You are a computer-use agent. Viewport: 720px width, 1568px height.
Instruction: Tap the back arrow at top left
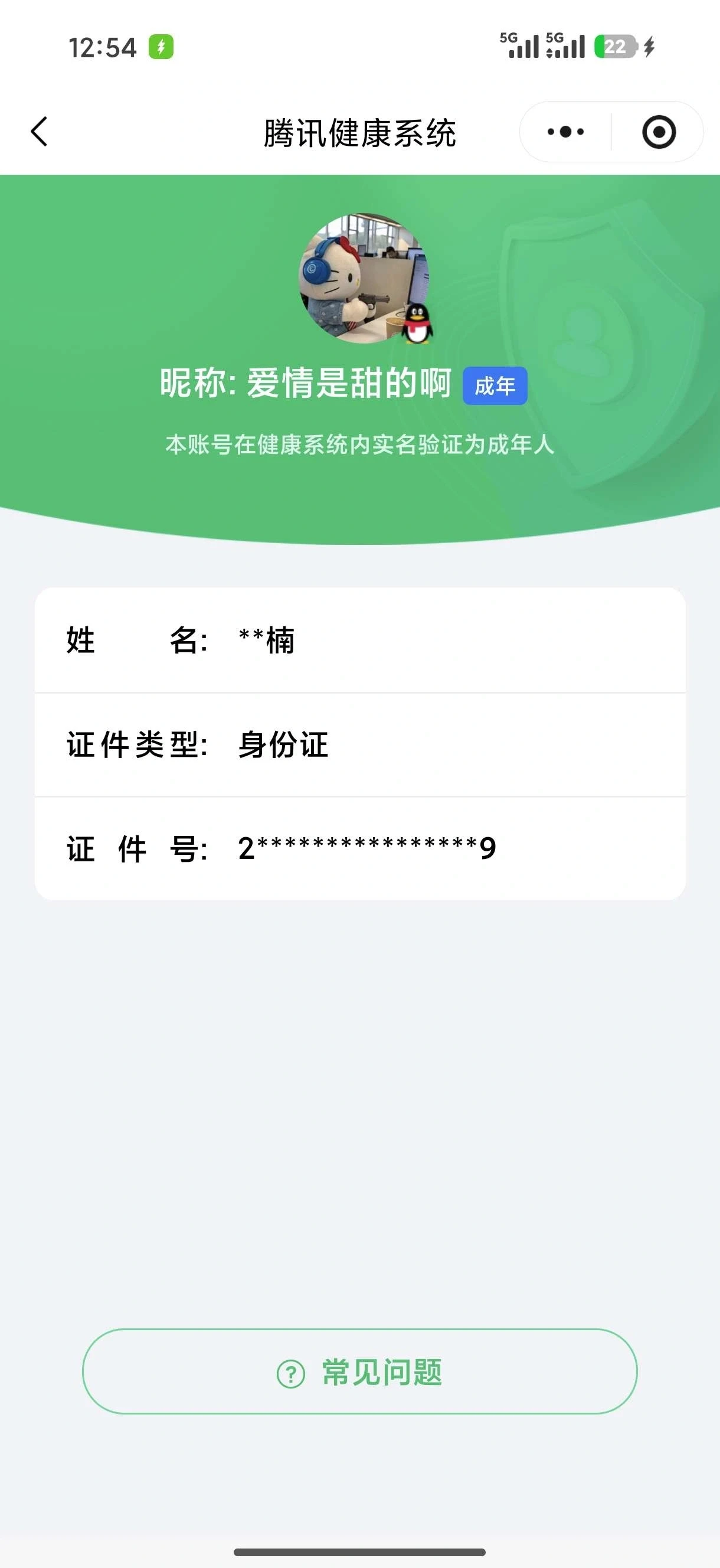(x=38, y=131)
